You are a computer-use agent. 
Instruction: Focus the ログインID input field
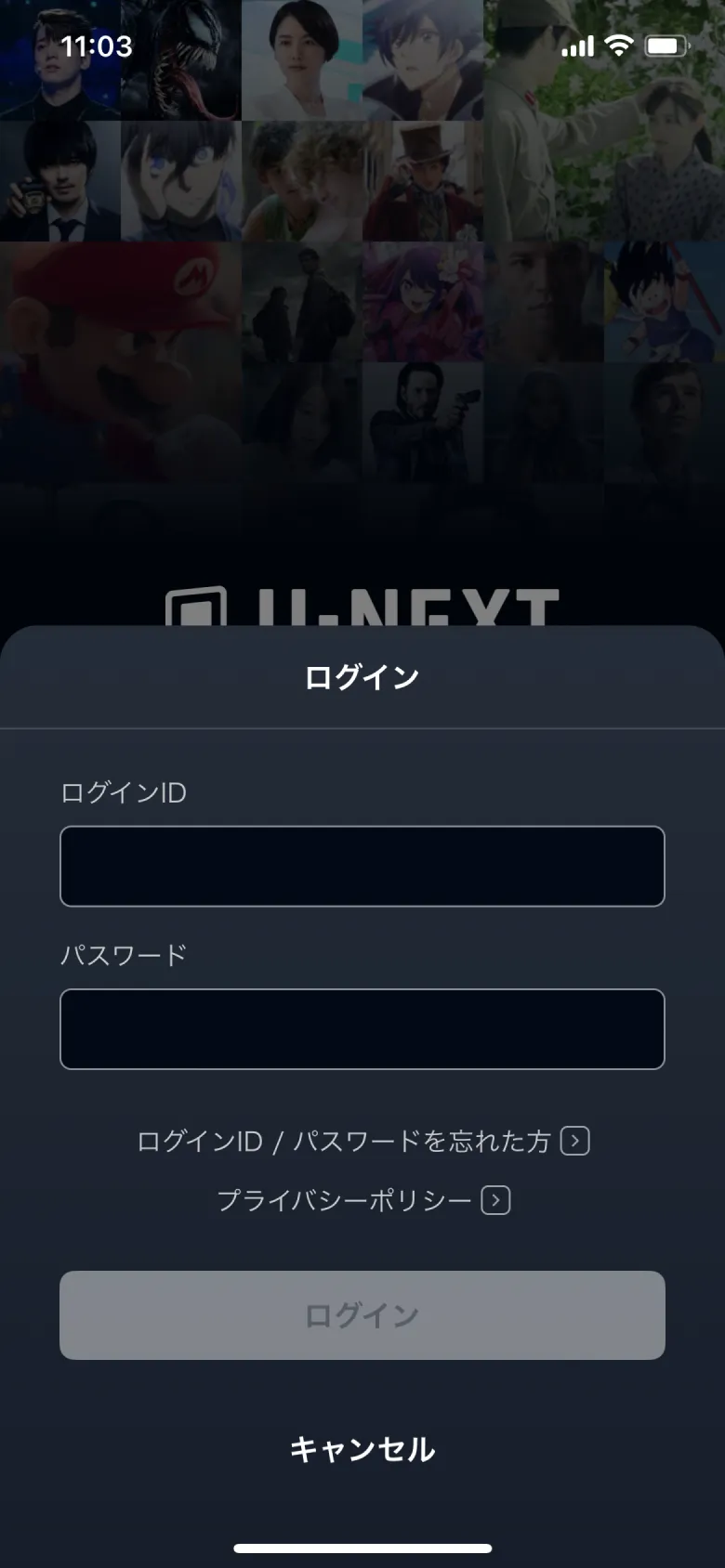[x=362, y=866]
